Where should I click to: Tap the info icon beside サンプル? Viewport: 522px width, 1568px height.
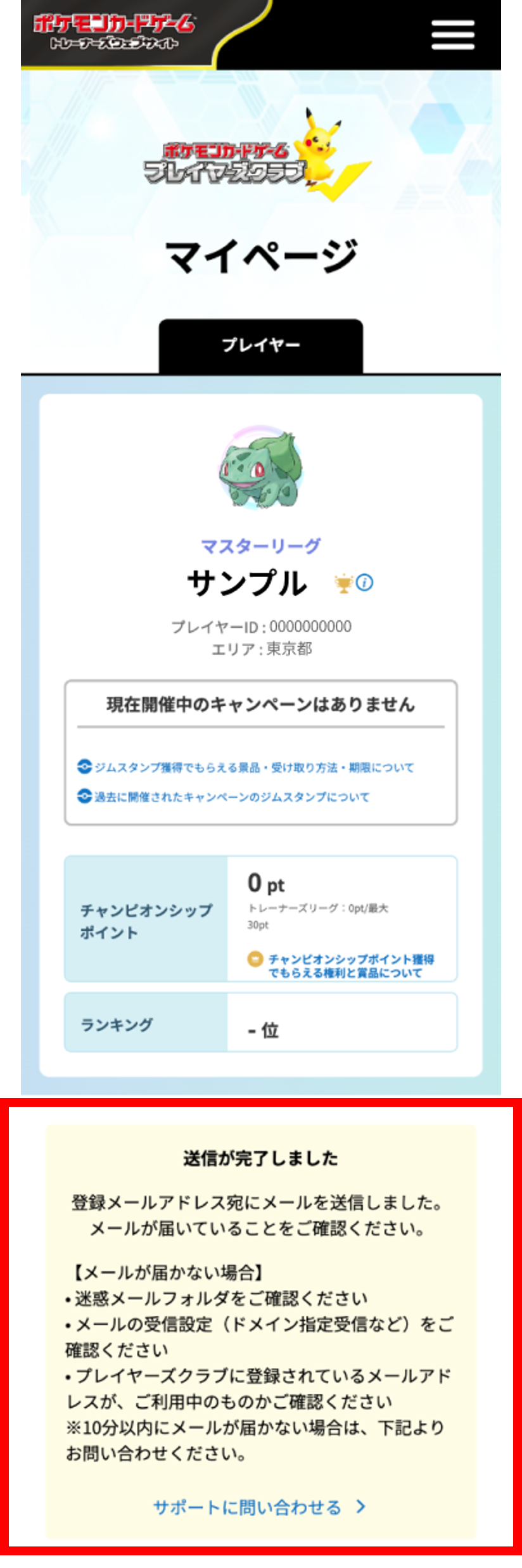pyautogui.click(x=365, y=582)
